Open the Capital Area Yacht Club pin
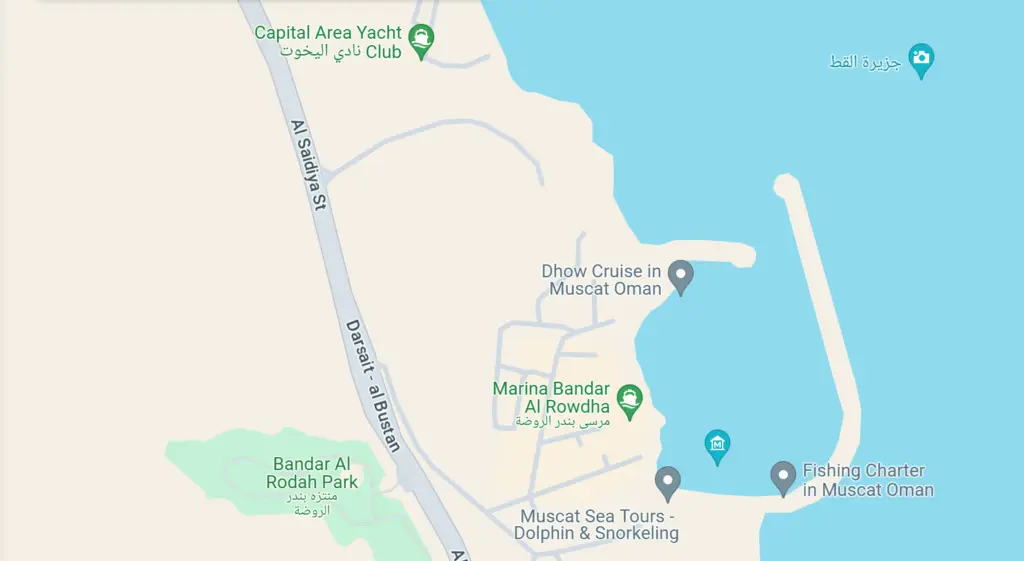1024x561 pixels. pyautogui.click(x=423, y=40)
